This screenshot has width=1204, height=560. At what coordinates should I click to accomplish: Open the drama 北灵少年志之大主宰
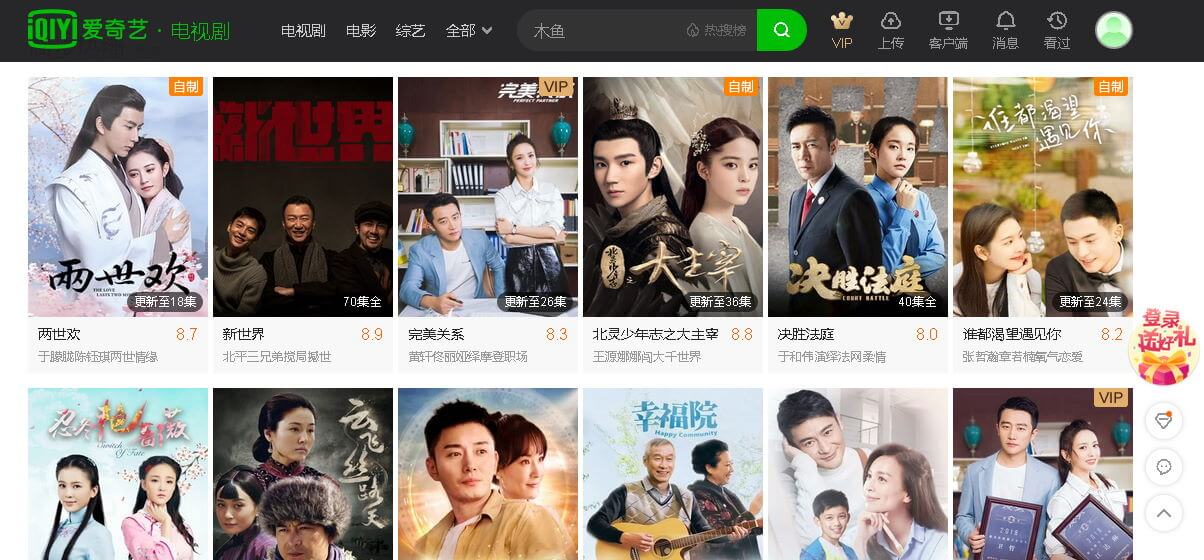click(673, 197)
